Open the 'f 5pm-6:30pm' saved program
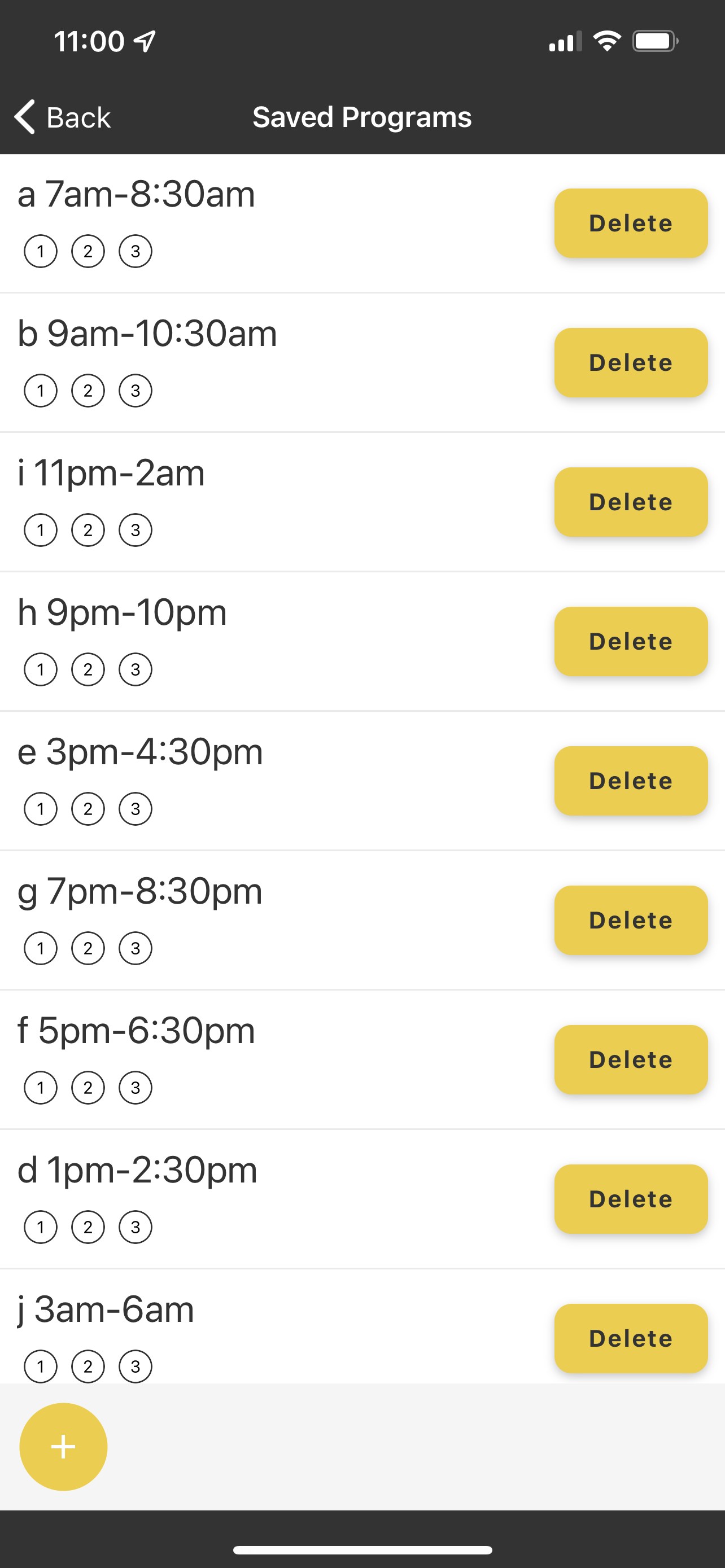Viewport: 725px width, 1568px height. [274, 1060]
